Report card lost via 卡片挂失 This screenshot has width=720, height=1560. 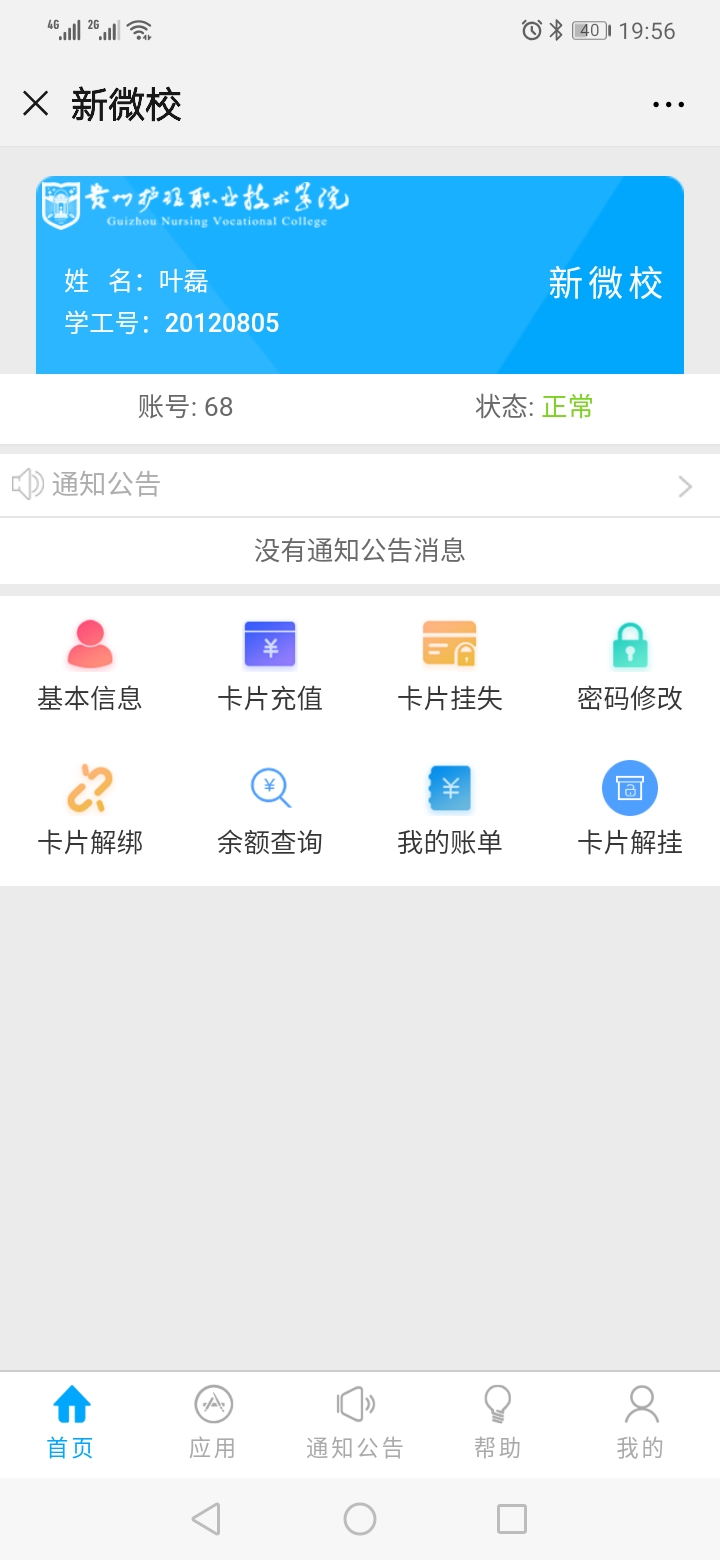click(450, 665)
